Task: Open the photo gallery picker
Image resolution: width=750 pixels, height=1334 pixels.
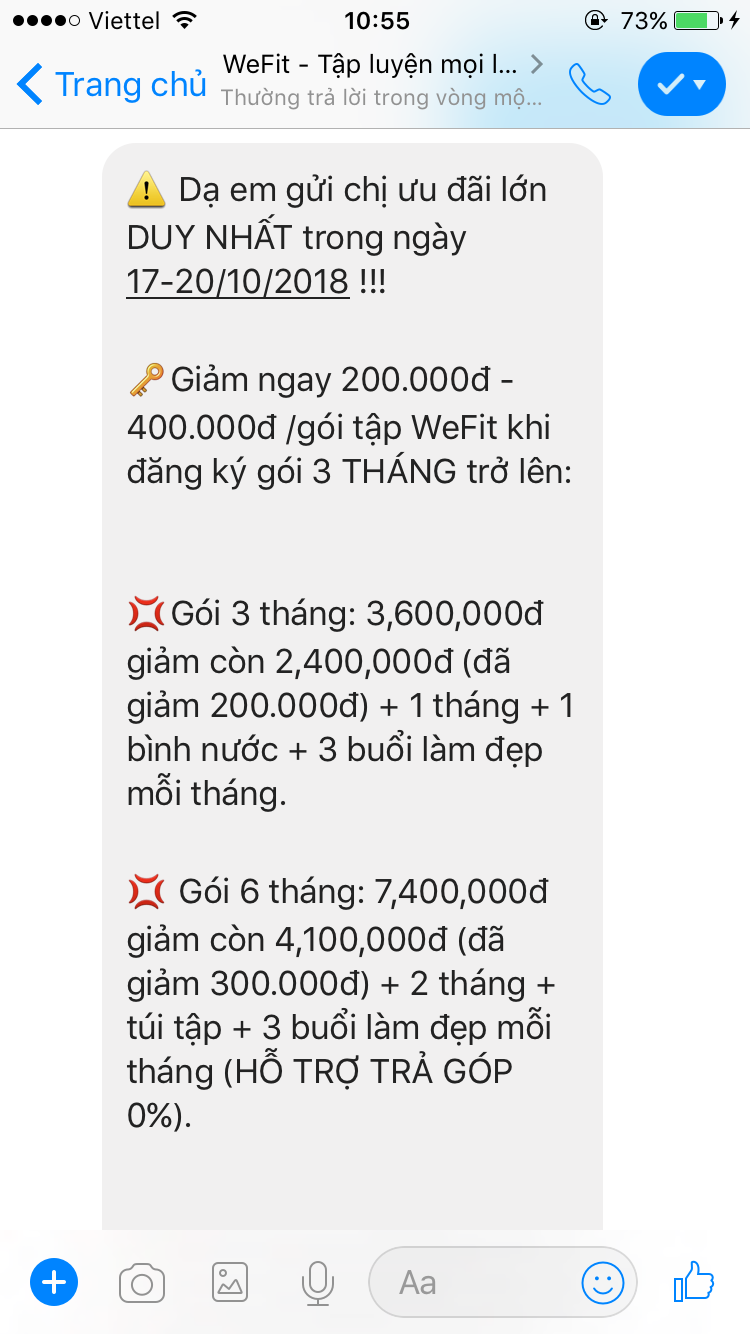Action: pyautogui.click(x=230, y=1281)
